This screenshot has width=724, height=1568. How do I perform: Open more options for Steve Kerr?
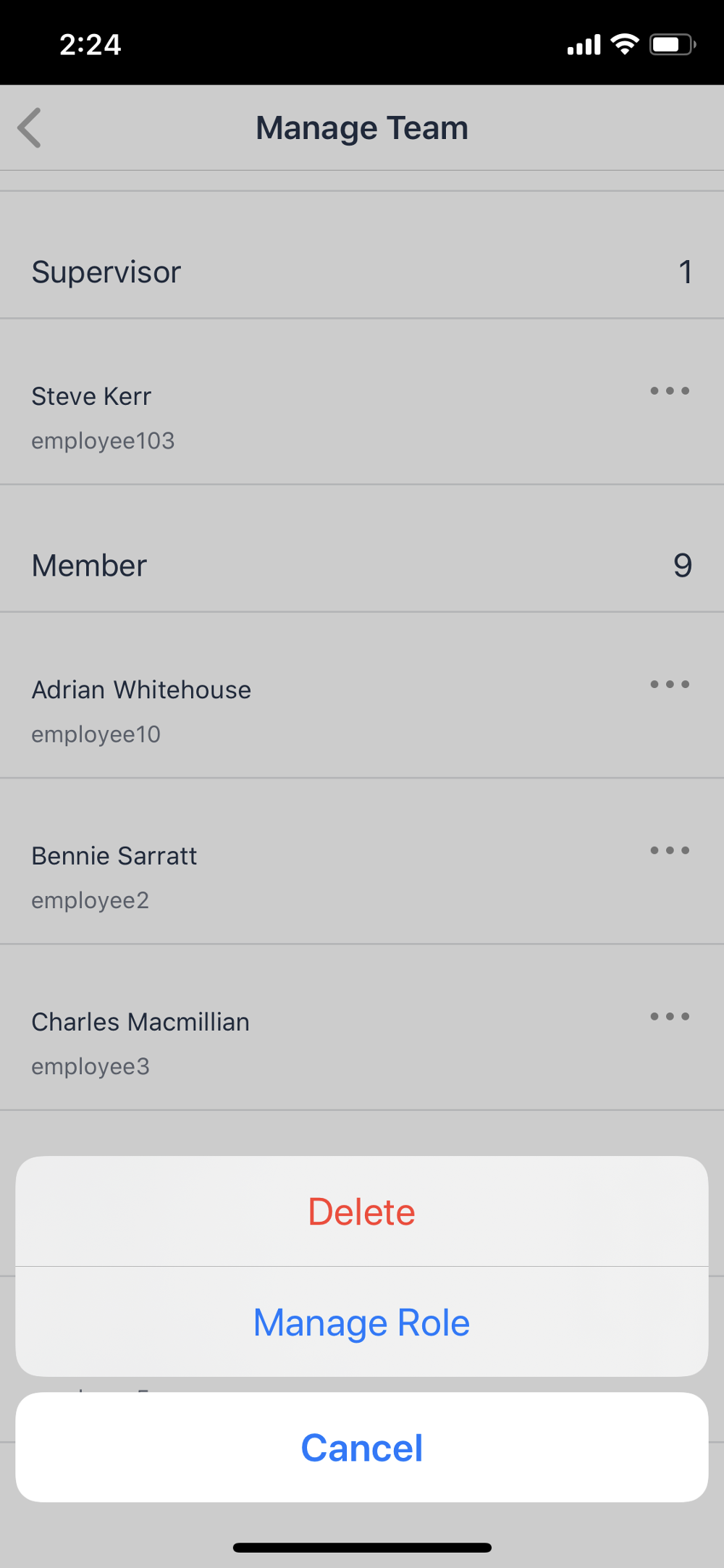tap(669, 391)
